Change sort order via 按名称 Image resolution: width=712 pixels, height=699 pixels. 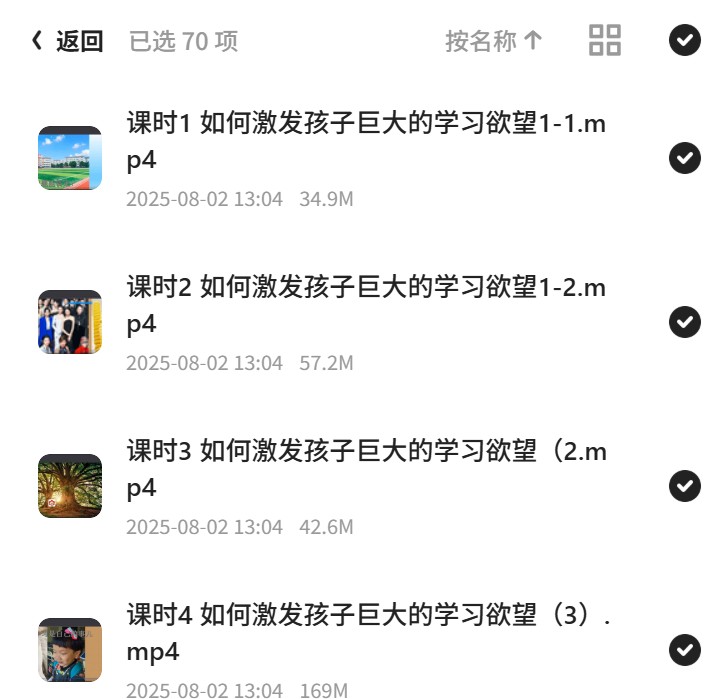pos(494,41)
